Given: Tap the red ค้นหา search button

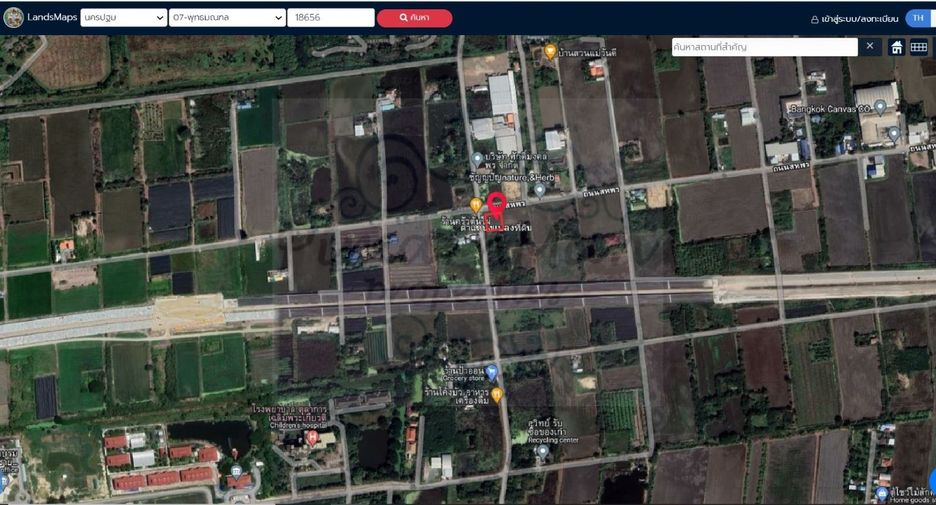Looking at the screenshot, I should (x=414, y=18).
